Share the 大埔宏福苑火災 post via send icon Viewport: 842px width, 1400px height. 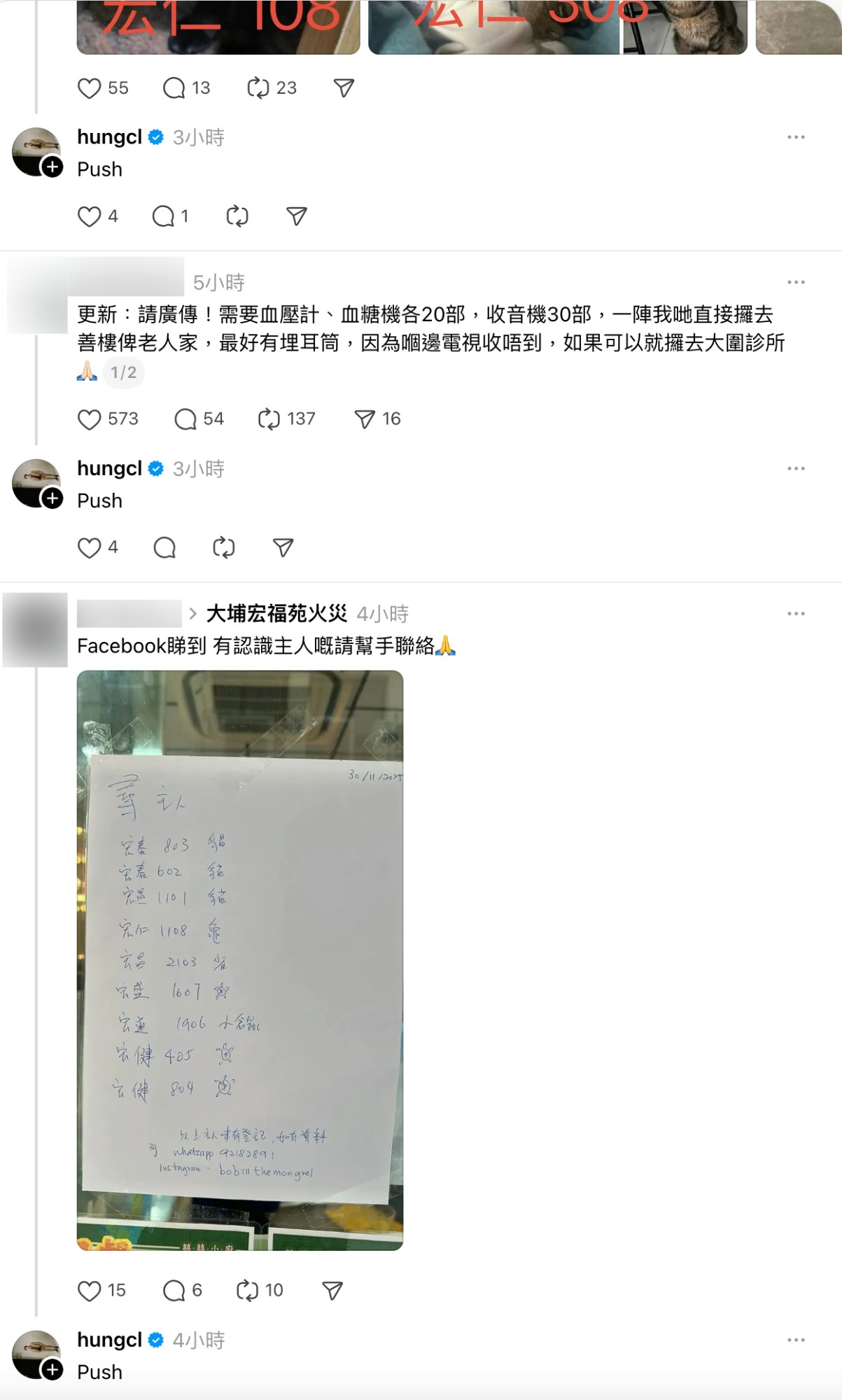click(x=332, y=1291)
